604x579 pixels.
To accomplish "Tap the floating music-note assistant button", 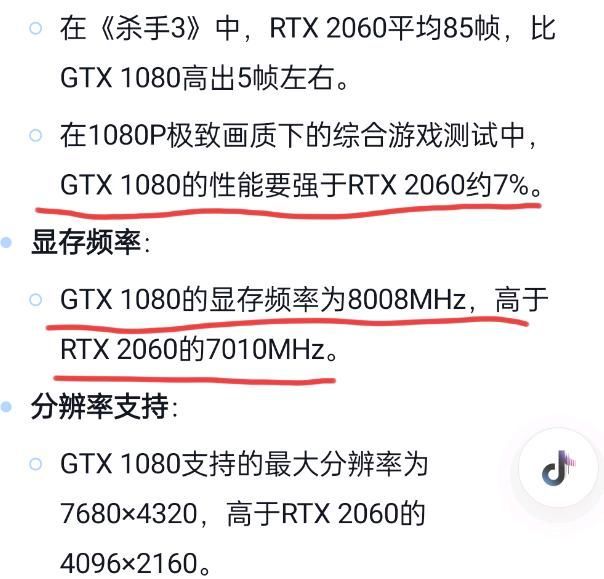I will pos(558,468).
